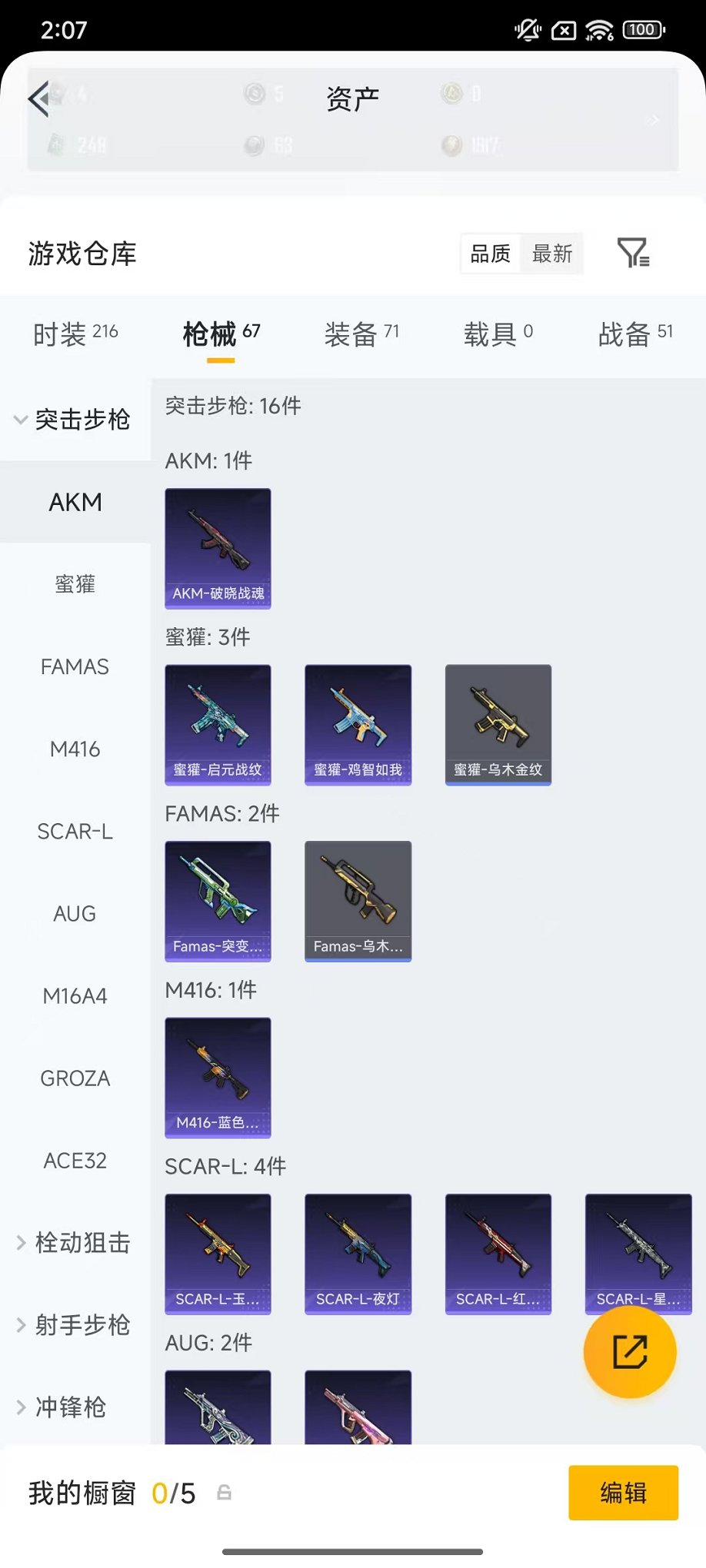This screenshot has height=1568, width=706.
Task: Go back using the top-left arrow
Action: (x=40, y=99)
